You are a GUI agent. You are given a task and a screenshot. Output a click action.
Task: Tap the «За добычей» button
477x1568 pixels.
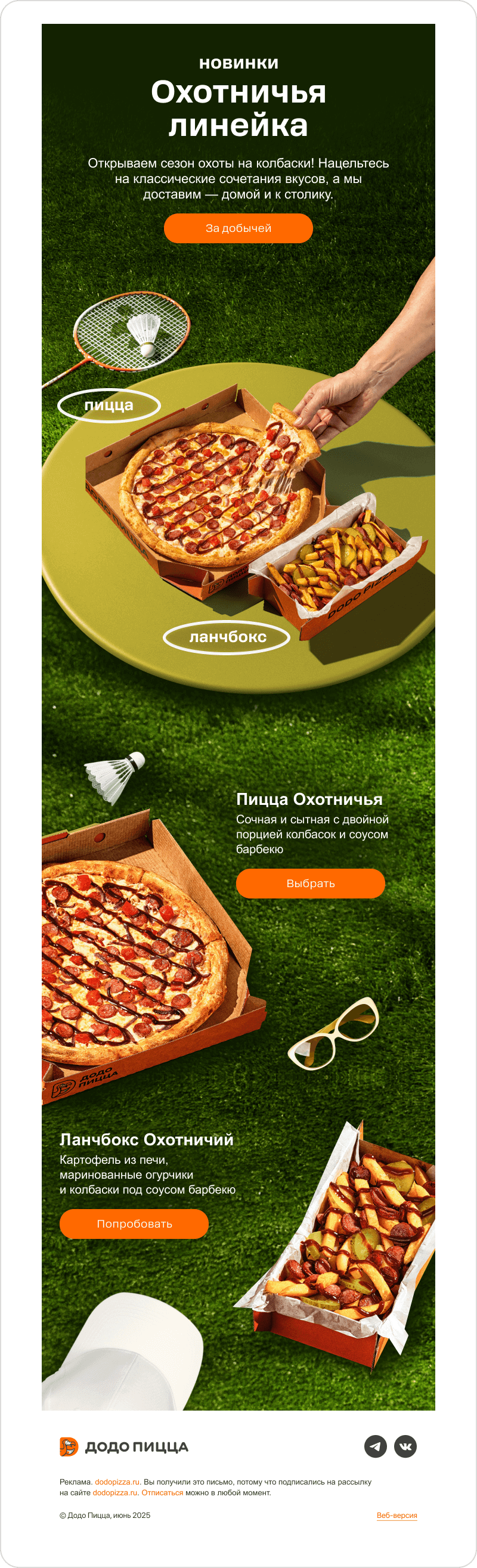click(238, 228)
